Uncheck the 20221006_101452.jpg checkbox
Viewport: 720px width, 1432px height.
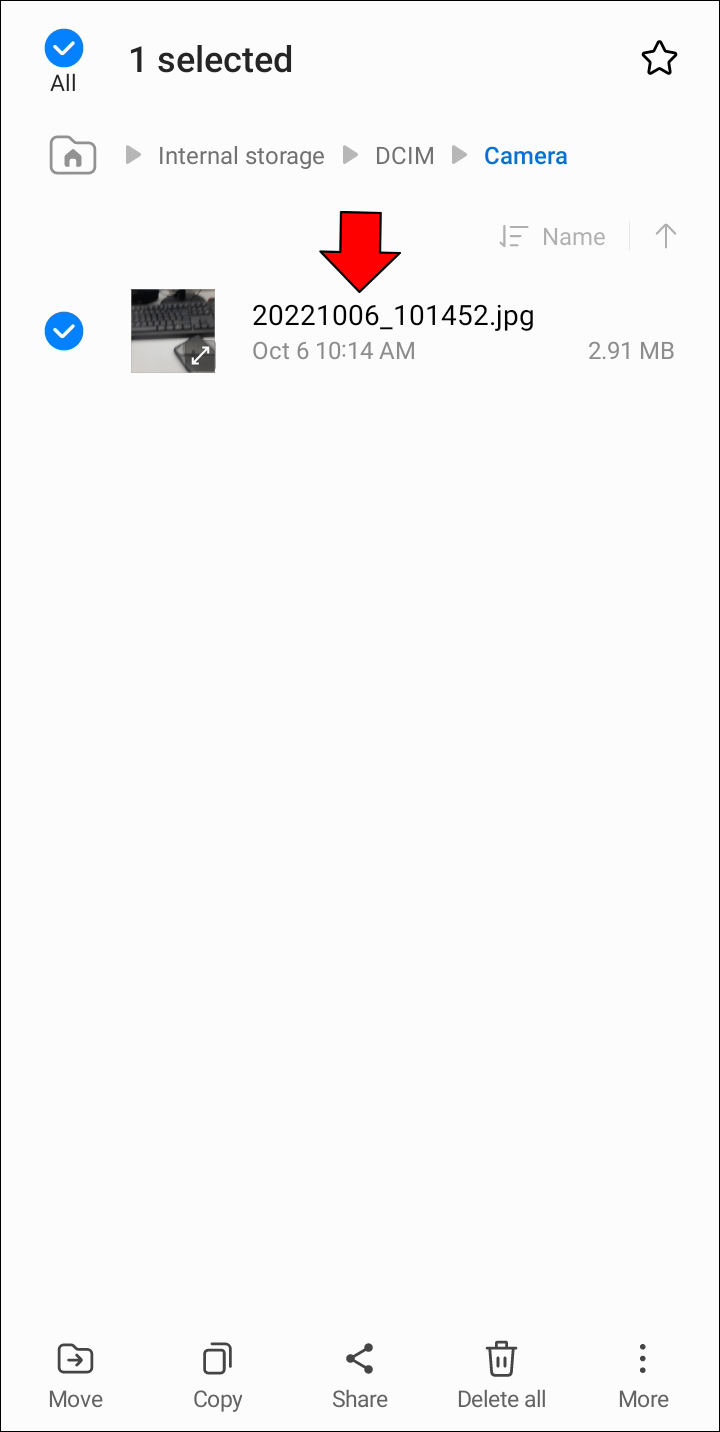(x=64, y=331)
